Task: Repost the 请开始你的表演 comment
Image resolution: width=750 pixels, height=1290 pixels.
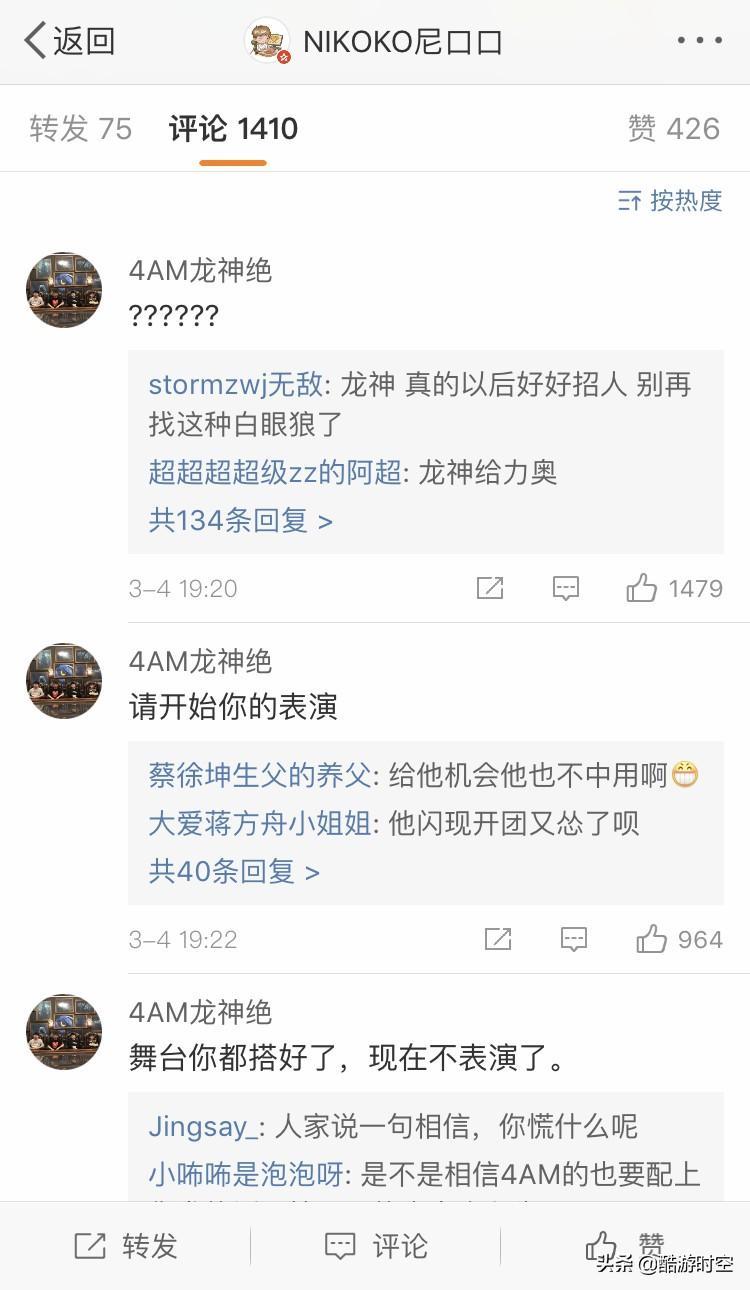Action: coord(498,939)
